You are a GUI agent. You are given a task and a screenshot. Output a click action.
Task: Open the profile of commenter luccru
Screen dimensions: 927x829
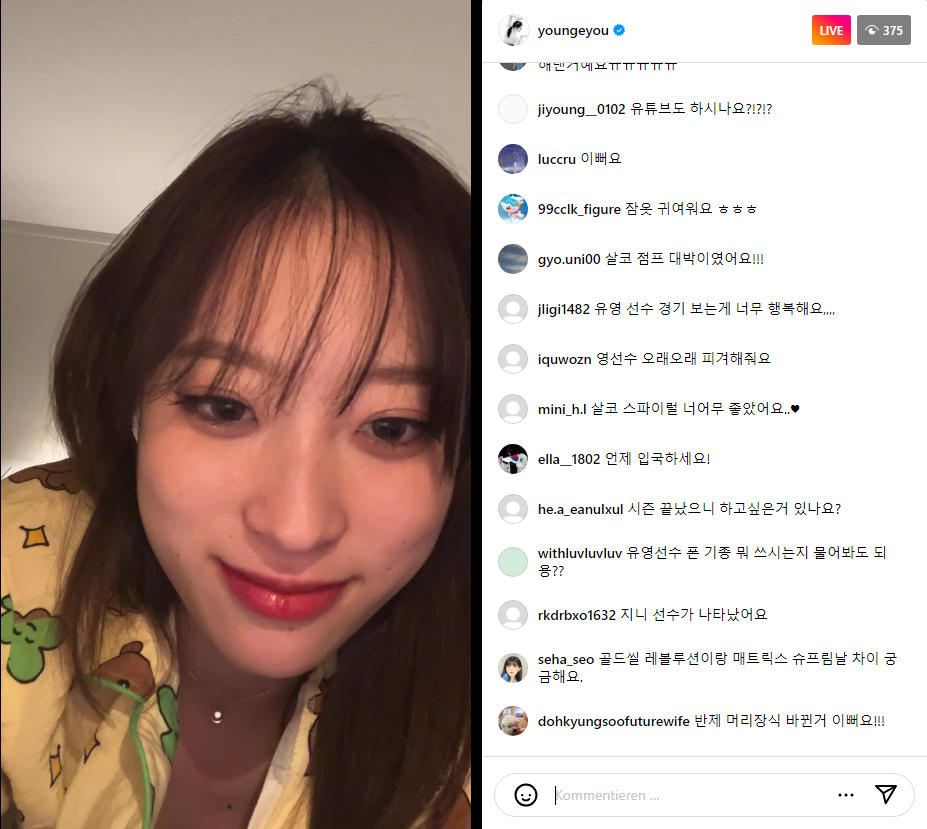point(556,159)
